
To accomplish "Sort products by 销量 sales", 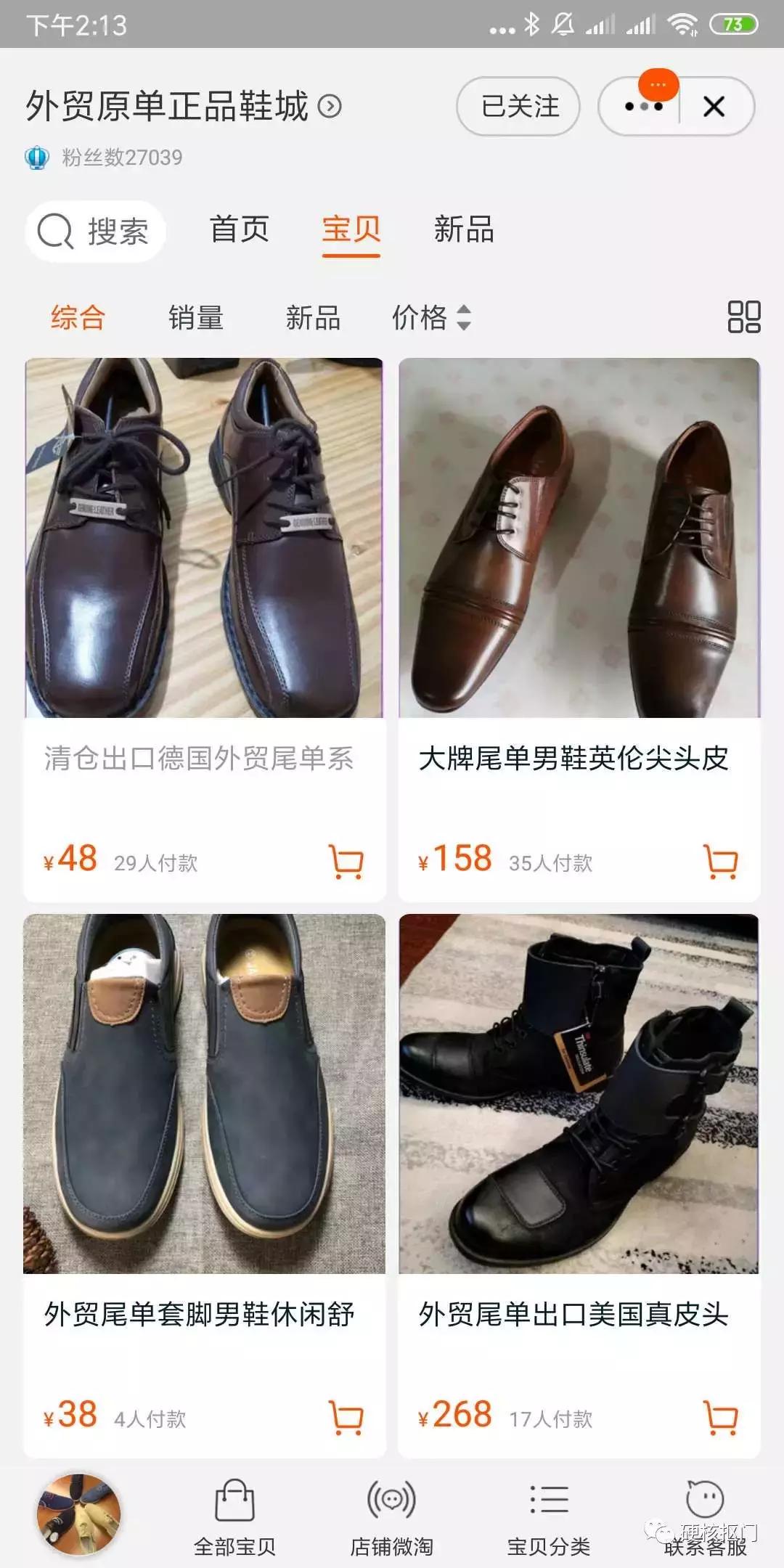I will click(197, 317).
